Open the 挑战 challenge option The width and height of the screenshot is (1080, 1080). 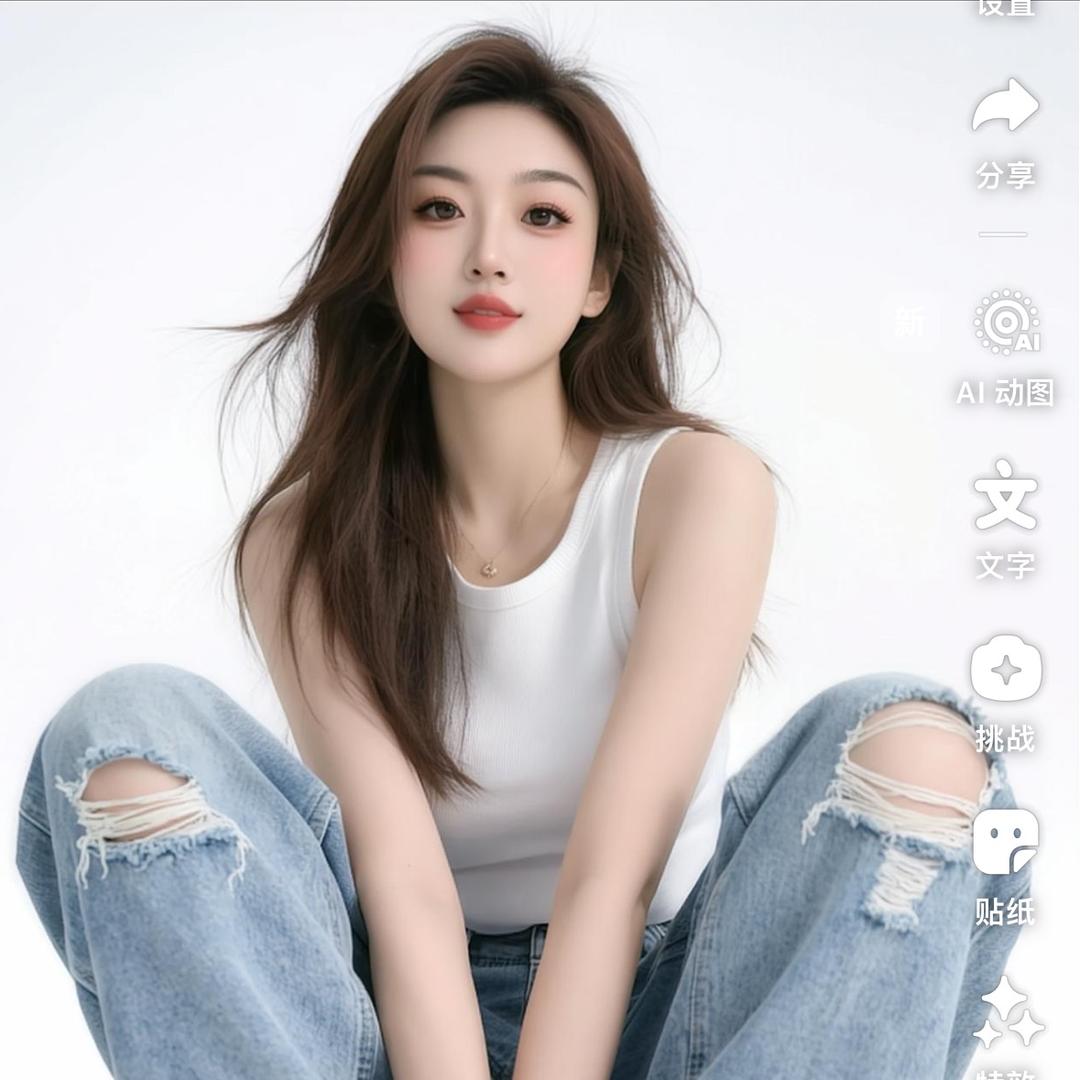pyautogui.click(x=1005, y=670)
